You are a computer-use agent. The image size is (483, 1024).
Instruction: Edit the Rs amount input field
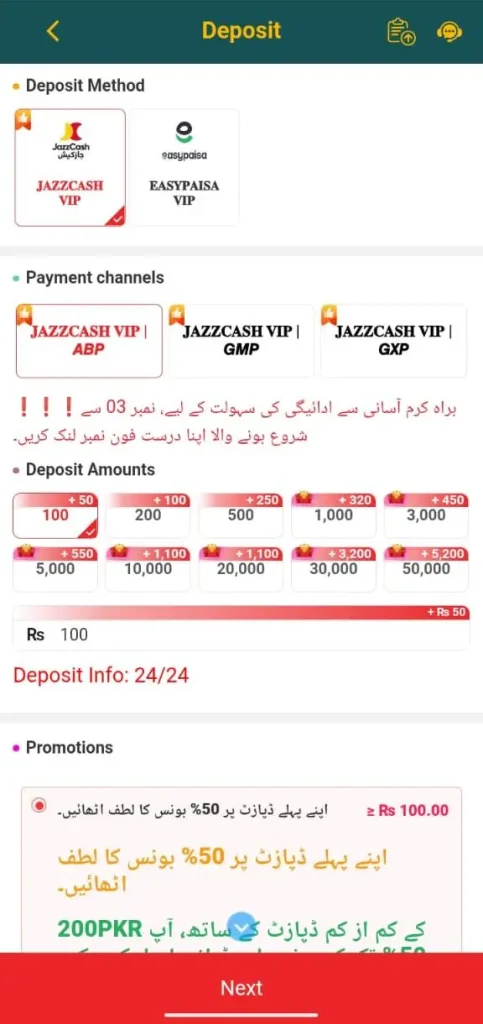[242, 634]
